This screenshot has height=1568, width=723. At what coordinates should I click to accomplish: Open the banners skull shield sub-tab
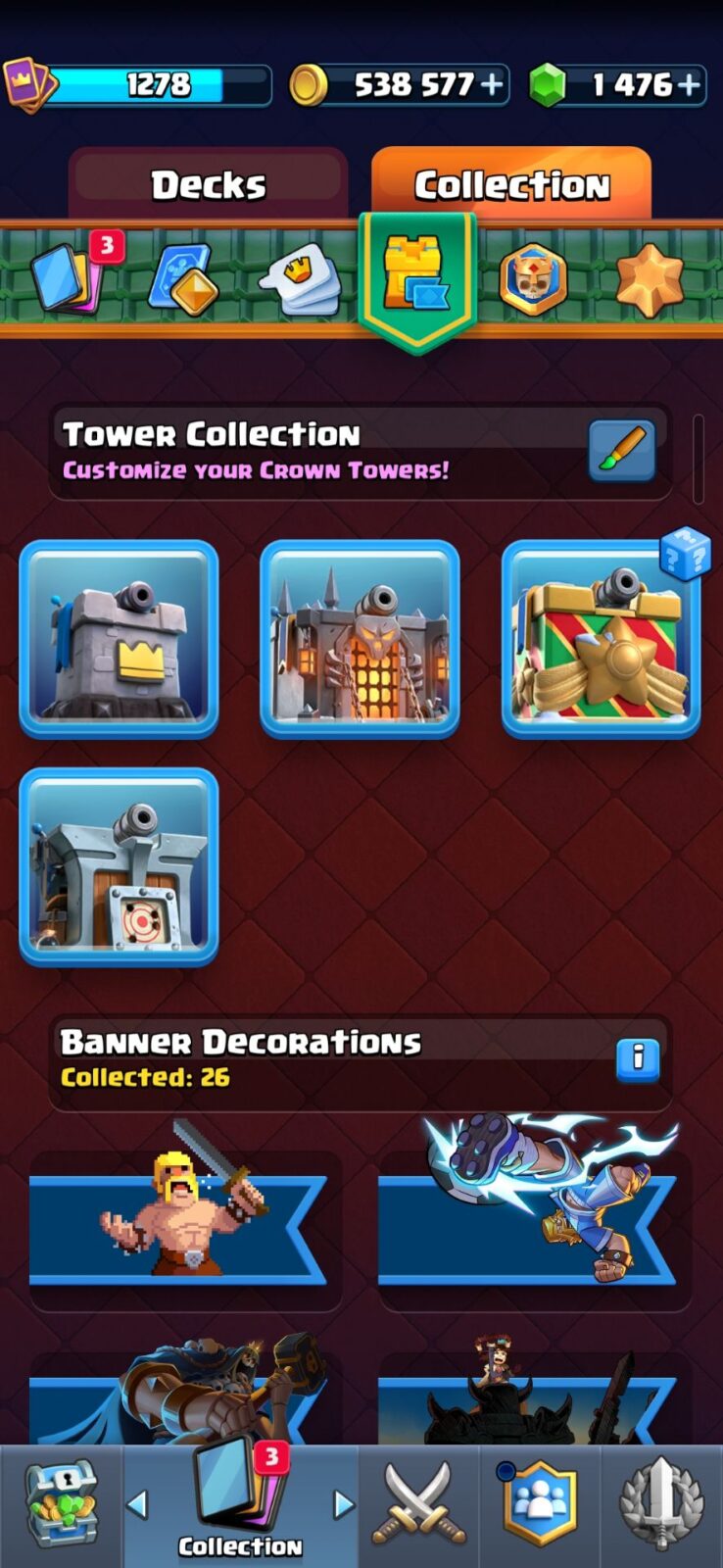pos(534,278)
